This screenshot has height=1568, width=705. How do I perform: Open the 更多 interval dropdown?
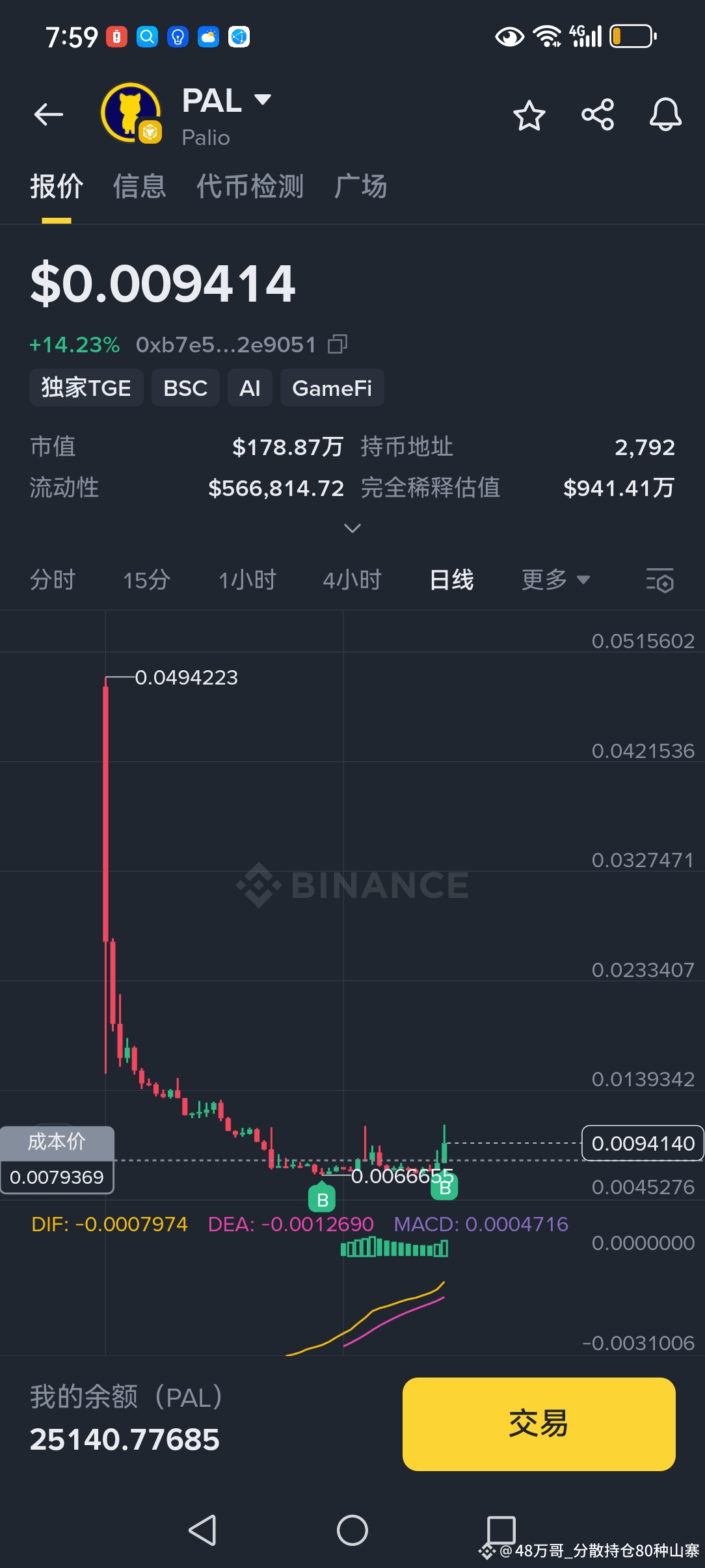pos(555,579)
